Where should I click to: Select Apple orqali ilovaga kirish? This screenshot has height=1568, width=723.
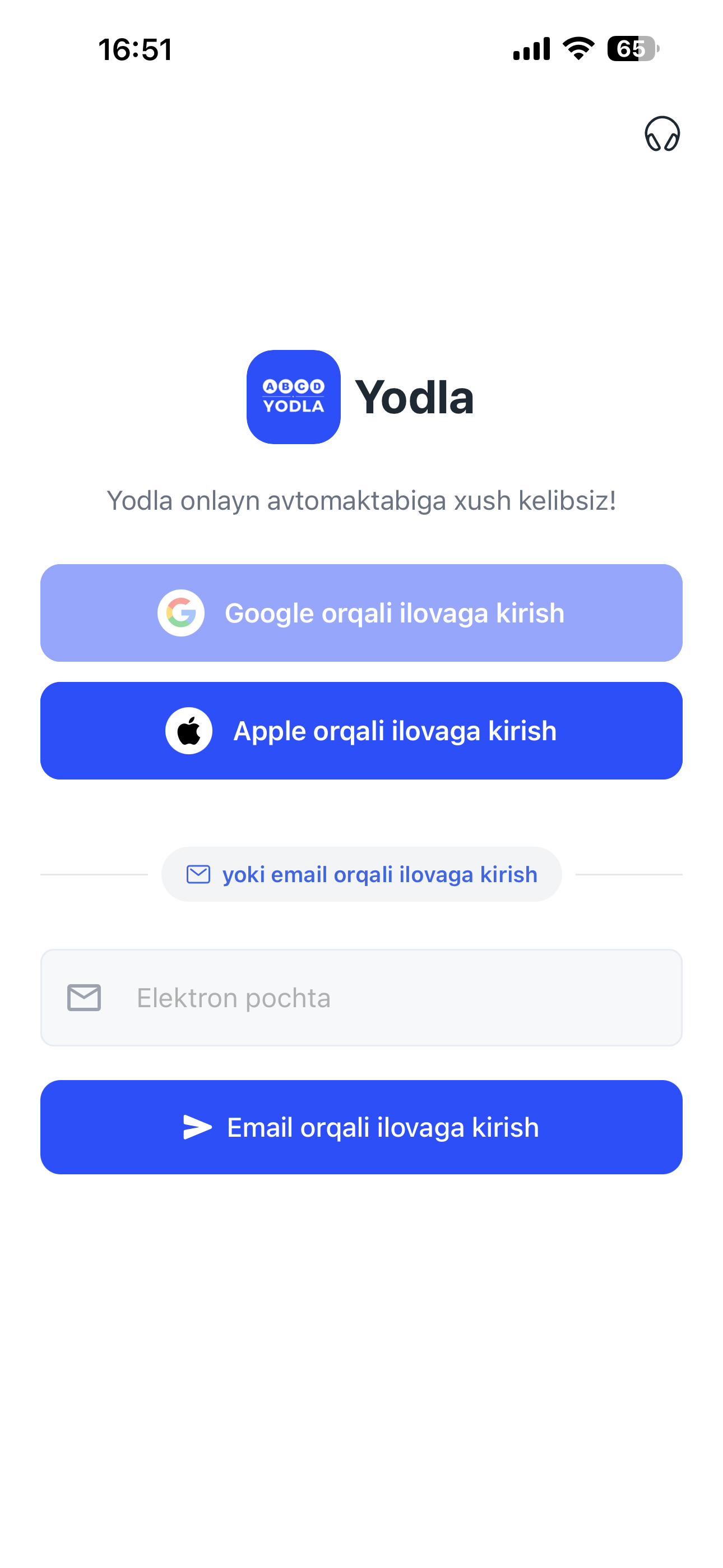click(361, 730)
